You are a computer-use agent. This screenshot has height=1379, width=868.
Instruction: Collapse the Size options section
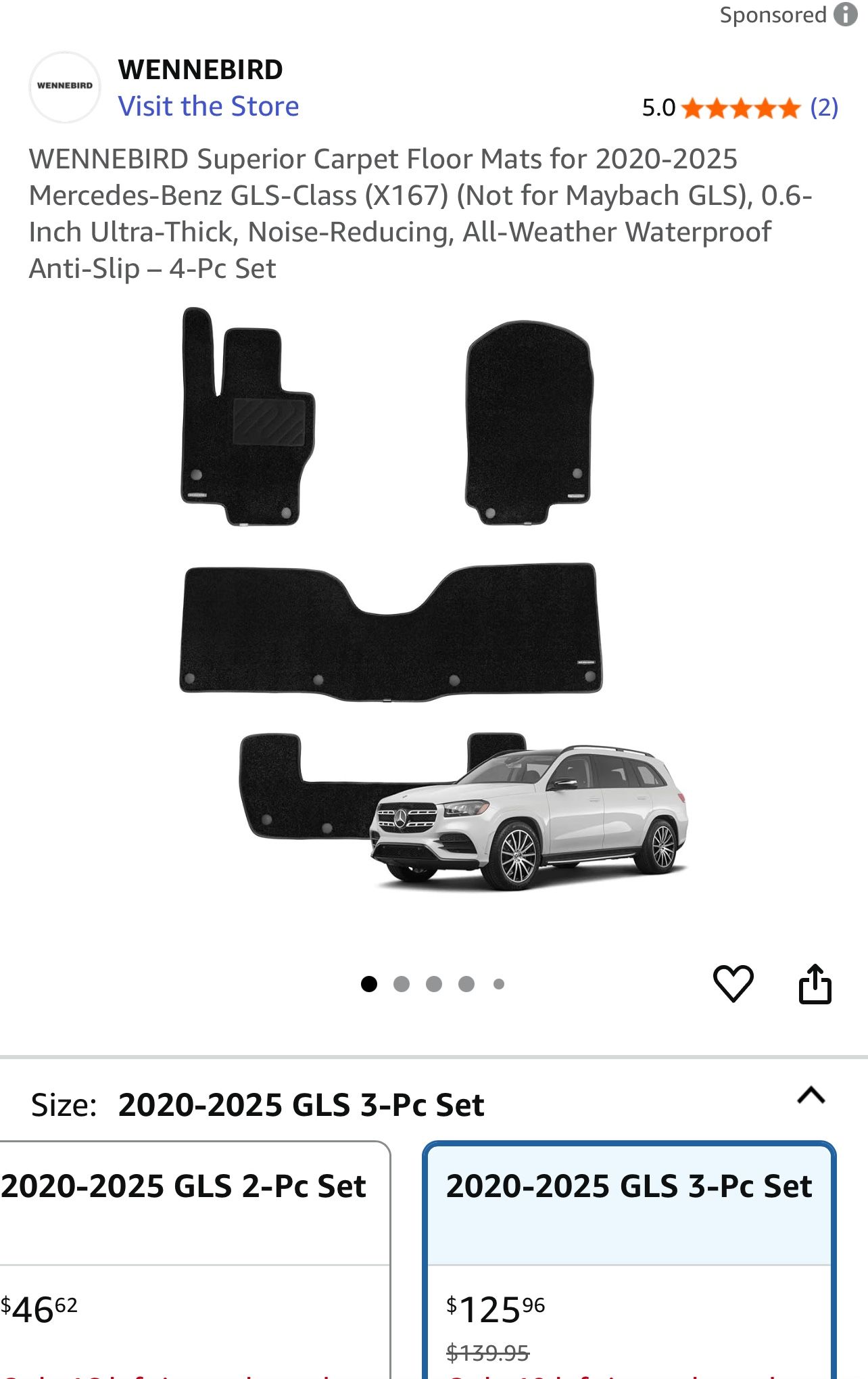click(x=811, y=1095)
